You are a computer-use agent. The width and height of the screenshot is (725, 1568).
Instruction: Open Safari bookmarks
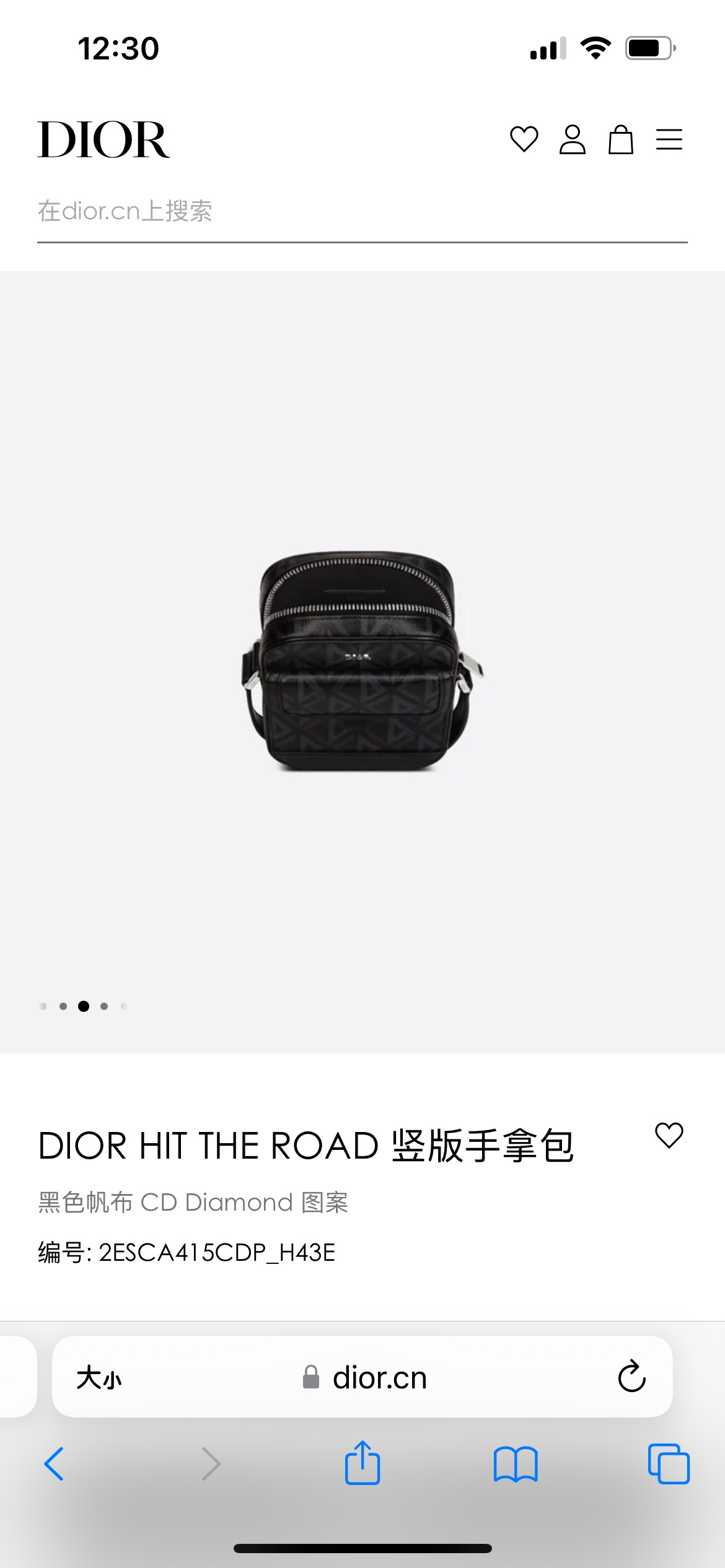coord(516,1464)
